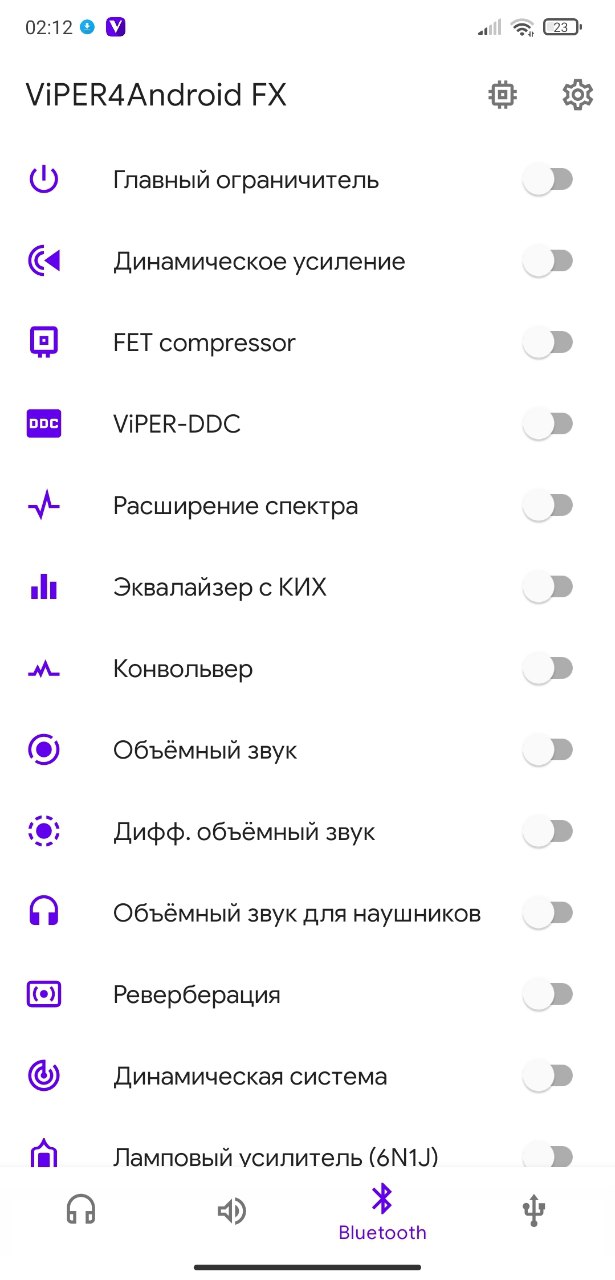Turn on the Объёмный звук switch

(x=547, y=750)
